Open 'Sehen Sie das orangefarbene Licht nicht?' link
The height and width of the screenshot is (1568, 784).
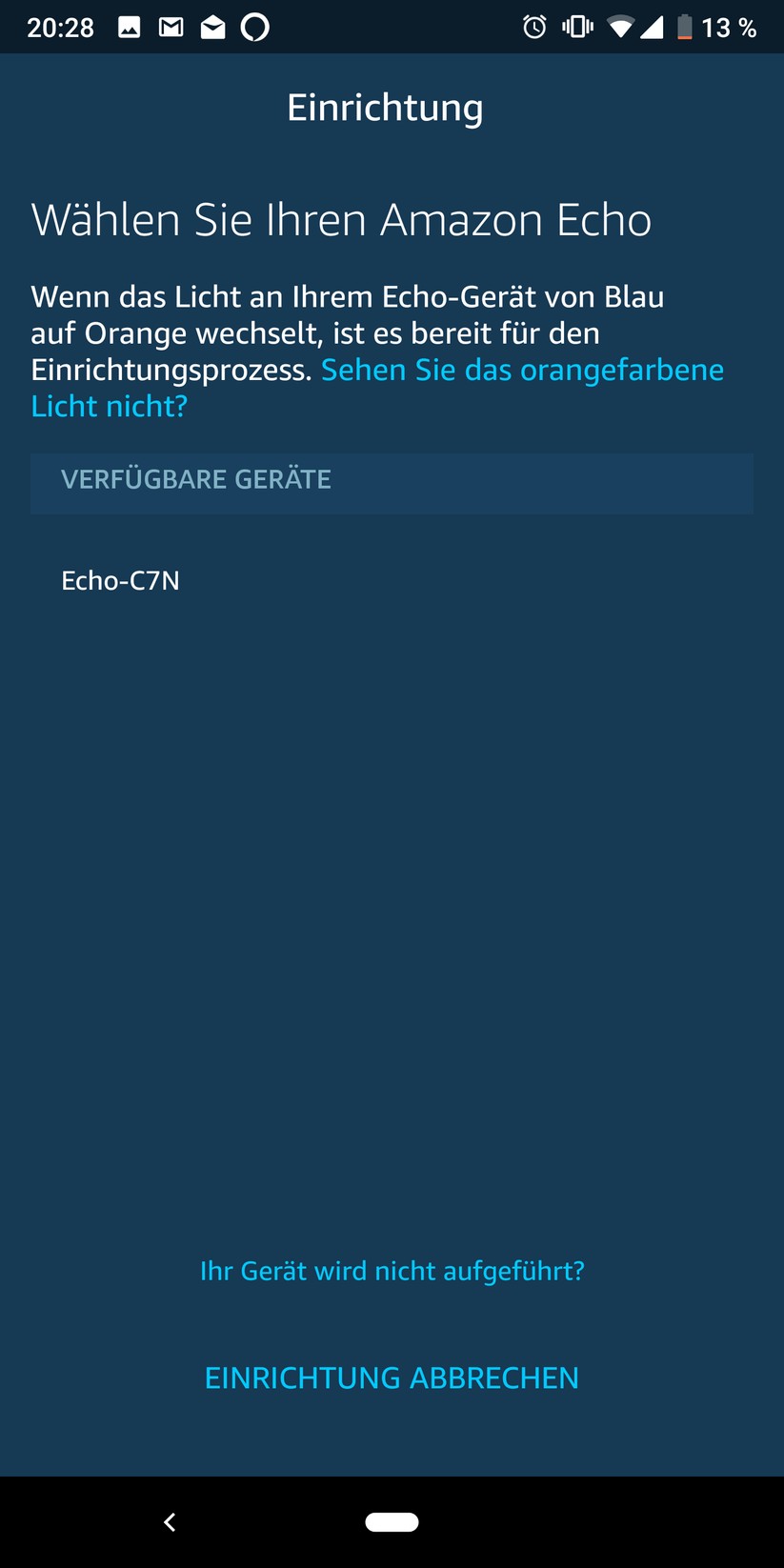pos(521,371)
